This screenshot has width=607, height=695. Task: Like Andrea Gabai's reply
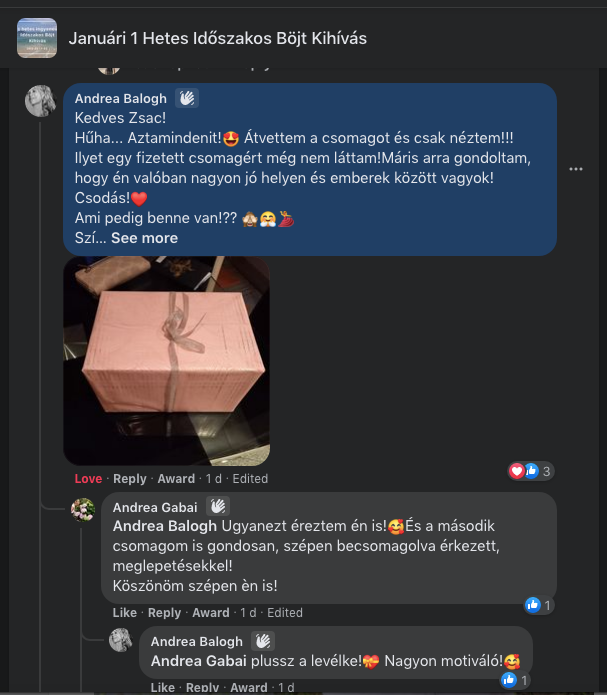(x=125, y=612)
